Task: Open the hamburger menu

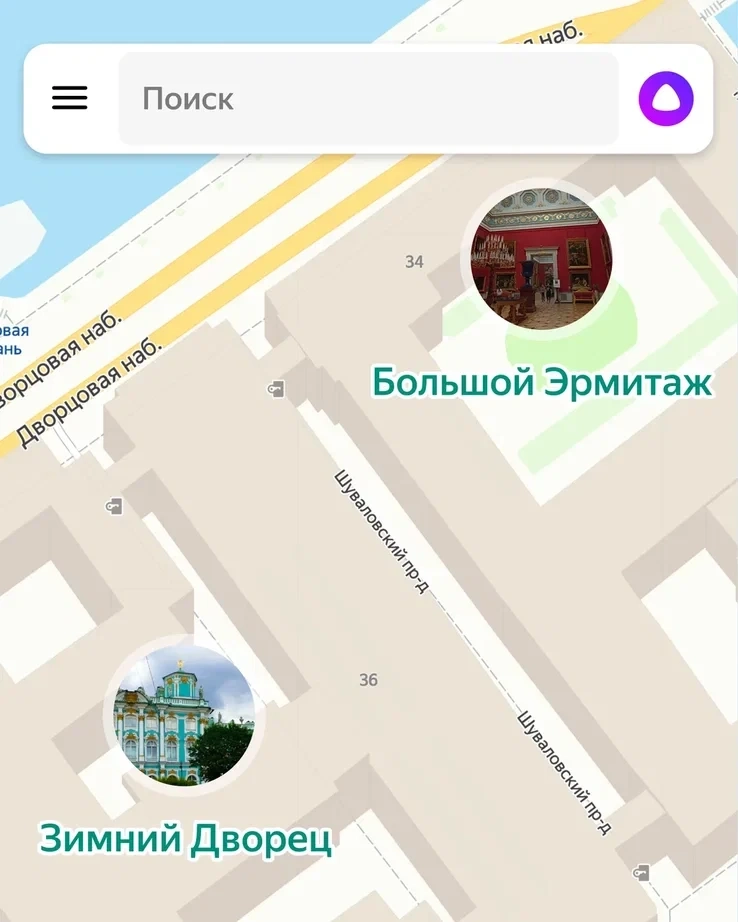Action: coord(70,98)
